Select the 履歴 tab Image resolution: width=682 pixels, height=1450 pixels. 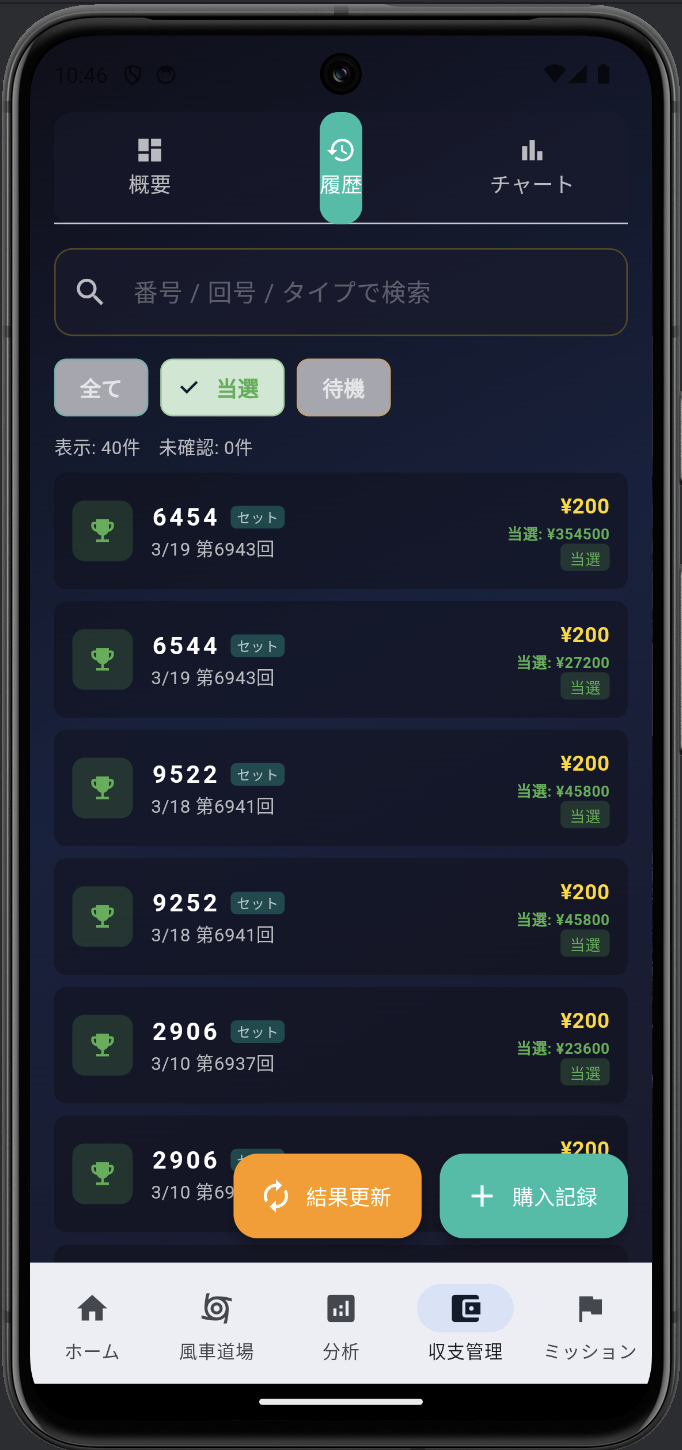[341, 167]
